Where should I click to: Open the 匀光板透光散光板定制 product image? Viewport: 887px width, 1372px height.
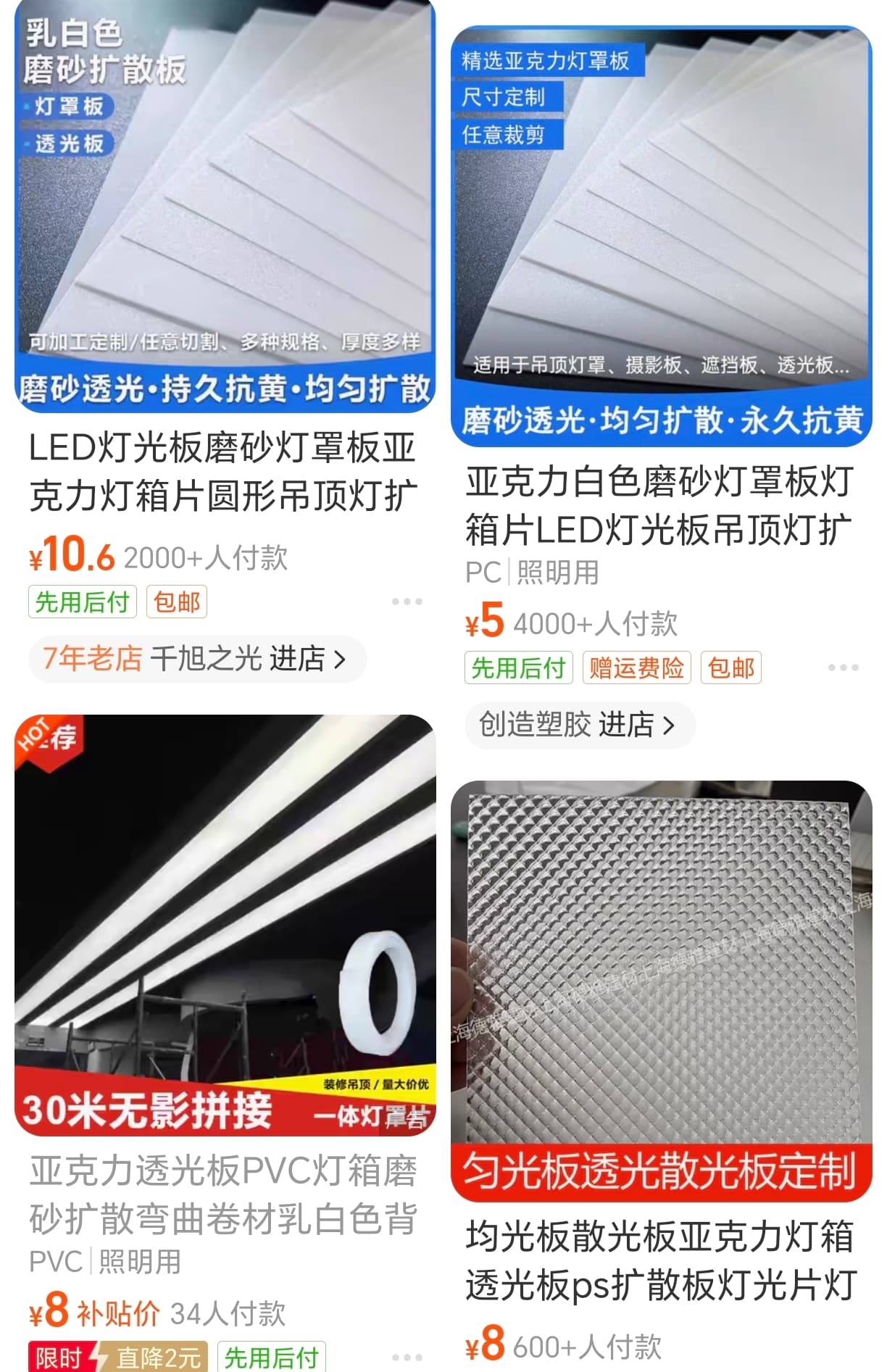pyautogui.click(x=661, y=989)
